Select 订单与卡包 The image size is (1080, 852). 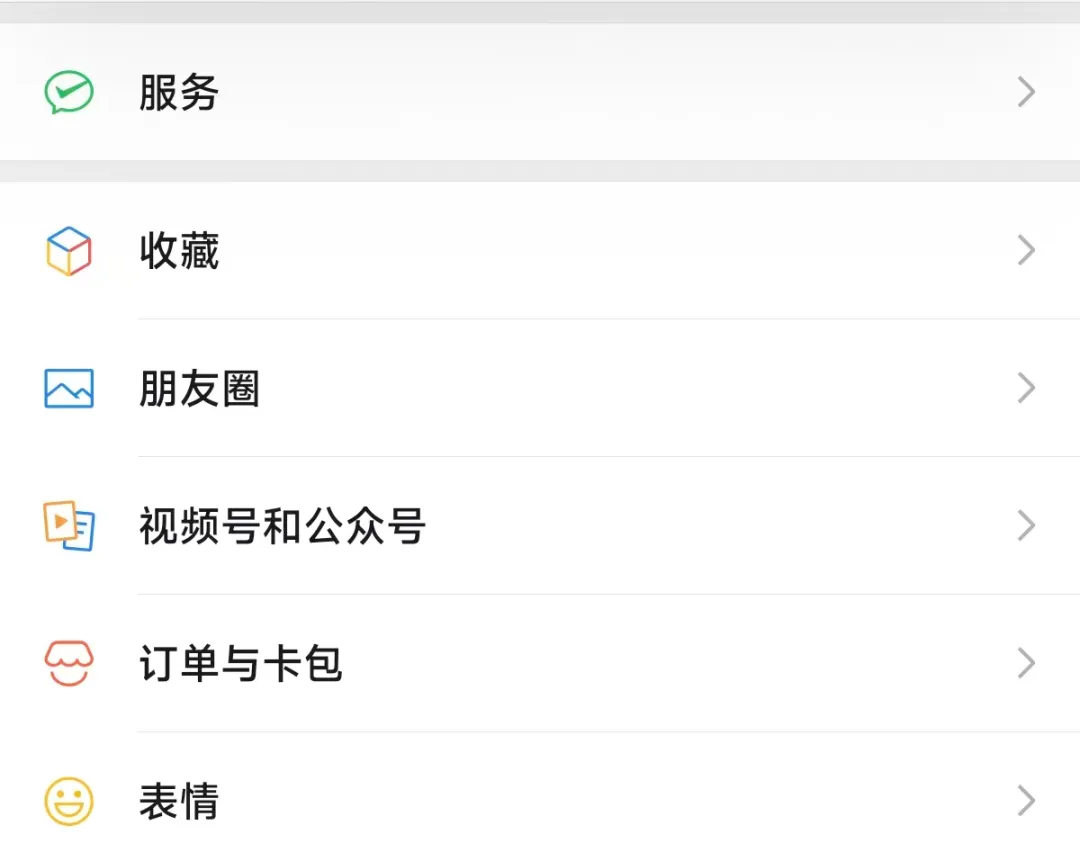pos(540,664)
